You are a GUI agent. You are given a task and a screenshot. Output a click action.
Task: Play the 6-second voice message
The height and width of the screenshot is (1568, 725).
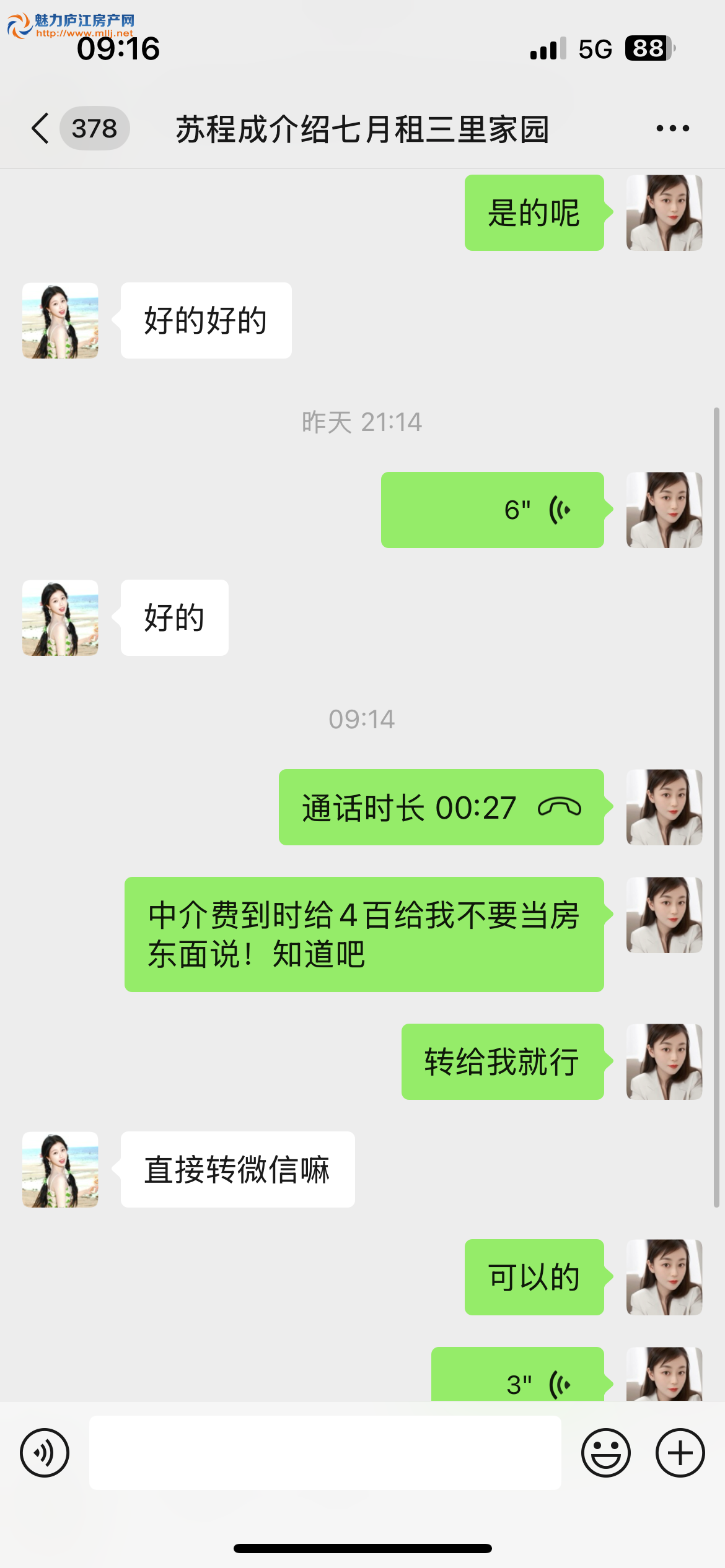[x=493, y=510]
